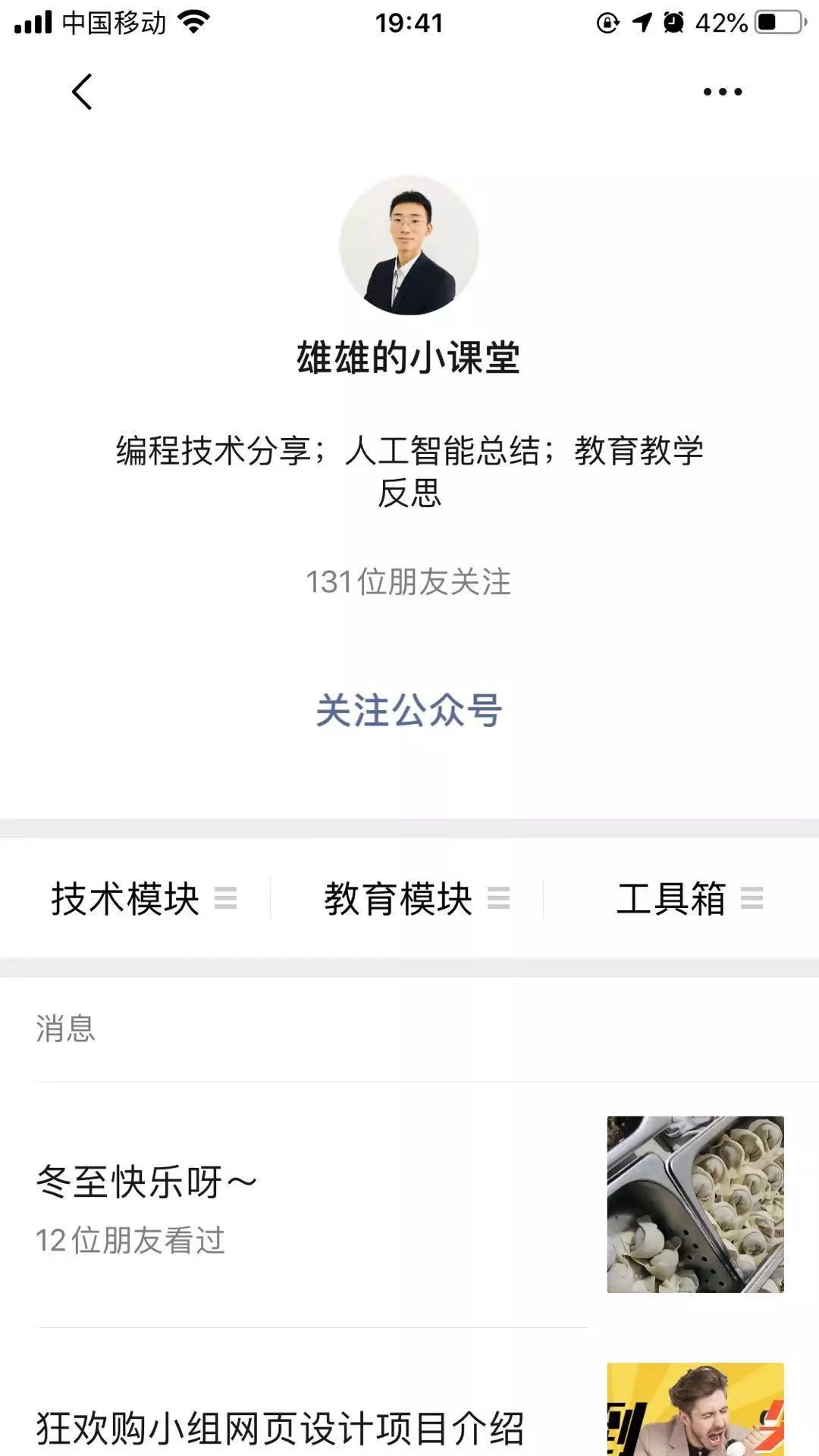View the account's profile avatar
819x1456 pixels.
point(409,246)
